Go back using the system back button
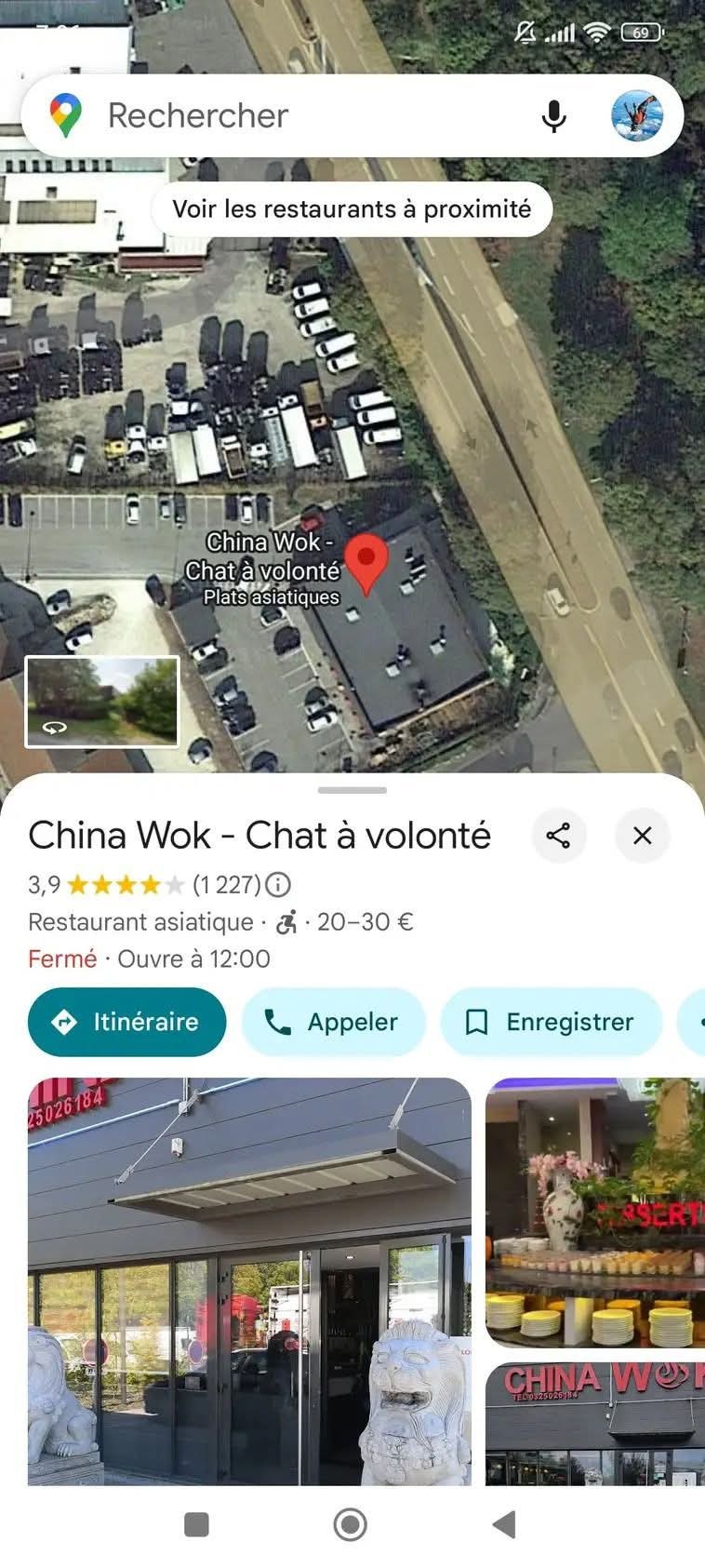This screenshot has height=1568, width=705. (x=504, y=1524)
